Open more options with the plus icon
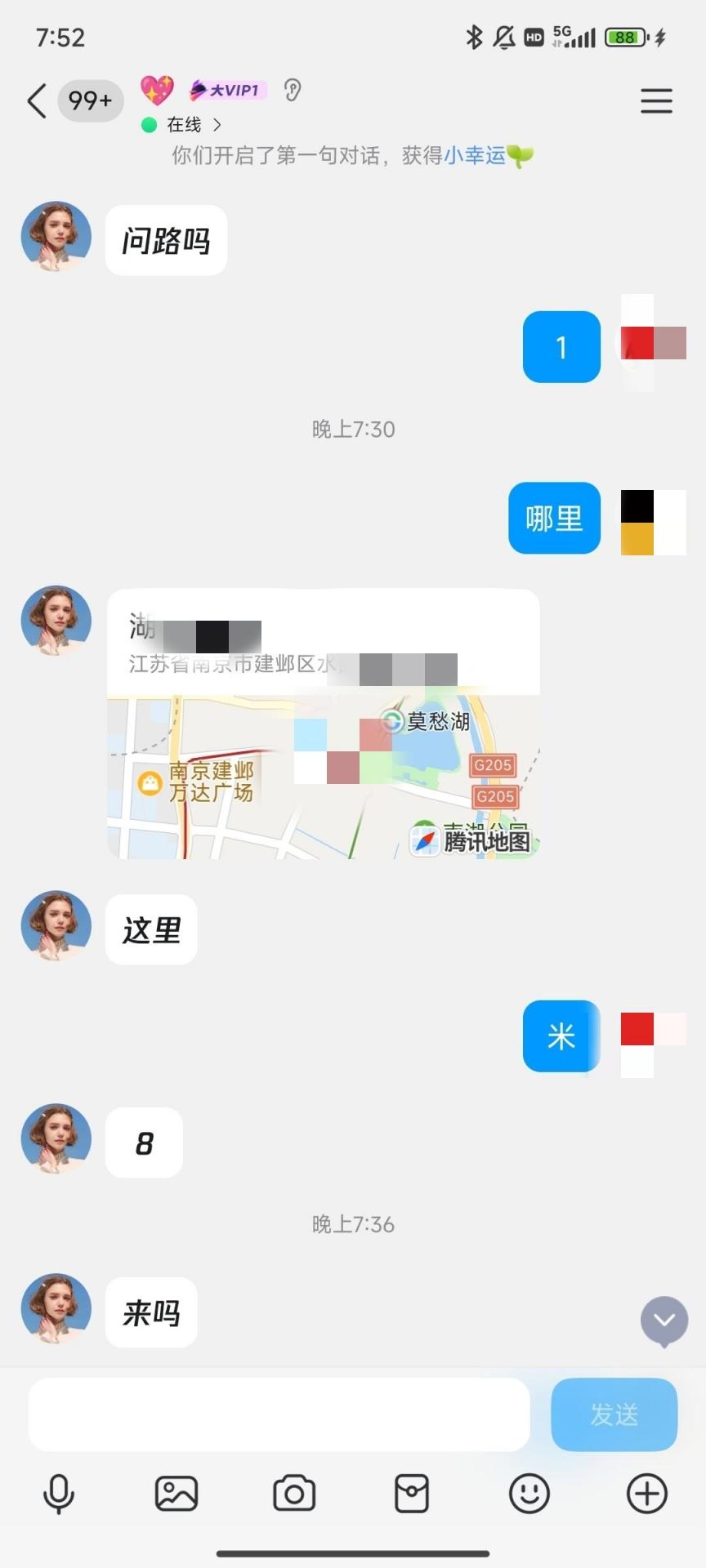 [x=647, y=1494]
